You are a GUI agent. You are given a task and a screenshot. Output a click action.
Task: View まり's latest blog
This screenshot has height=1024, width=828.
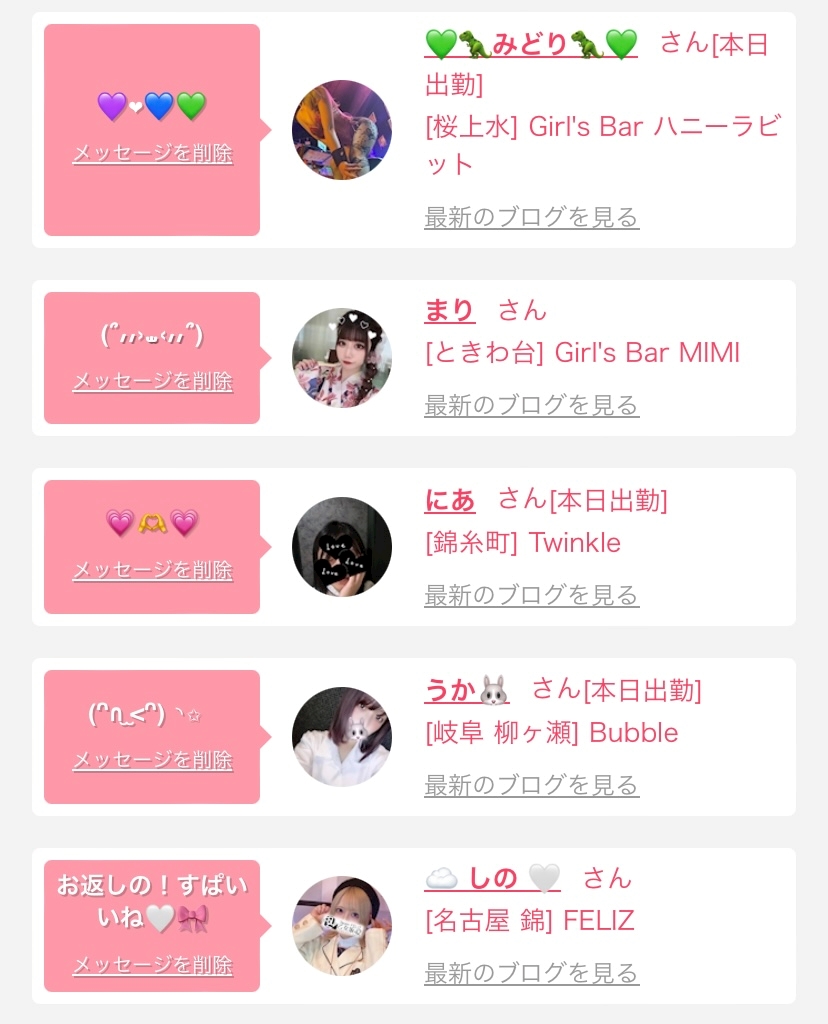pyautogui.click(x=532, y=405)
